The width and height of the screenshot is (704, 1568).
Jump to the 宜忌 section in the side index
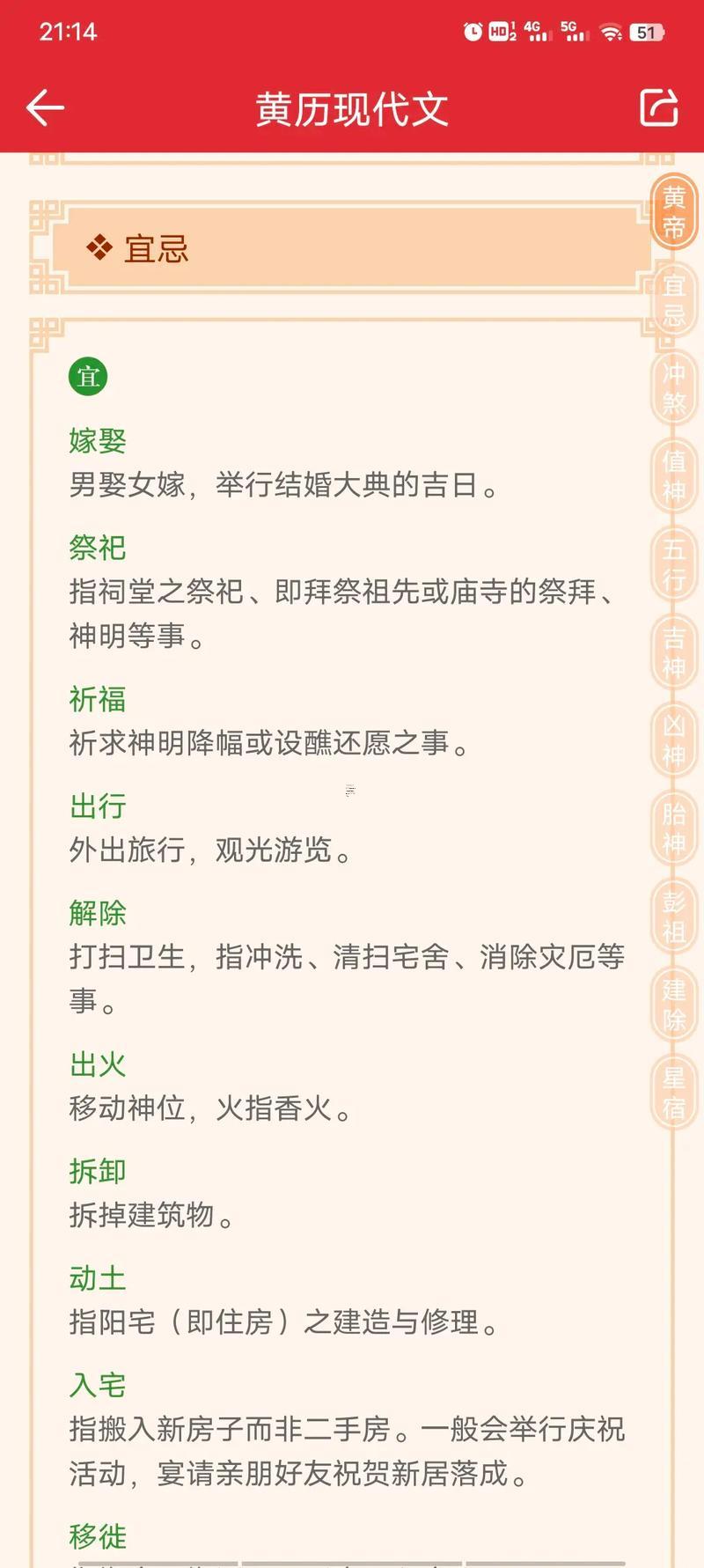point(674,300)
